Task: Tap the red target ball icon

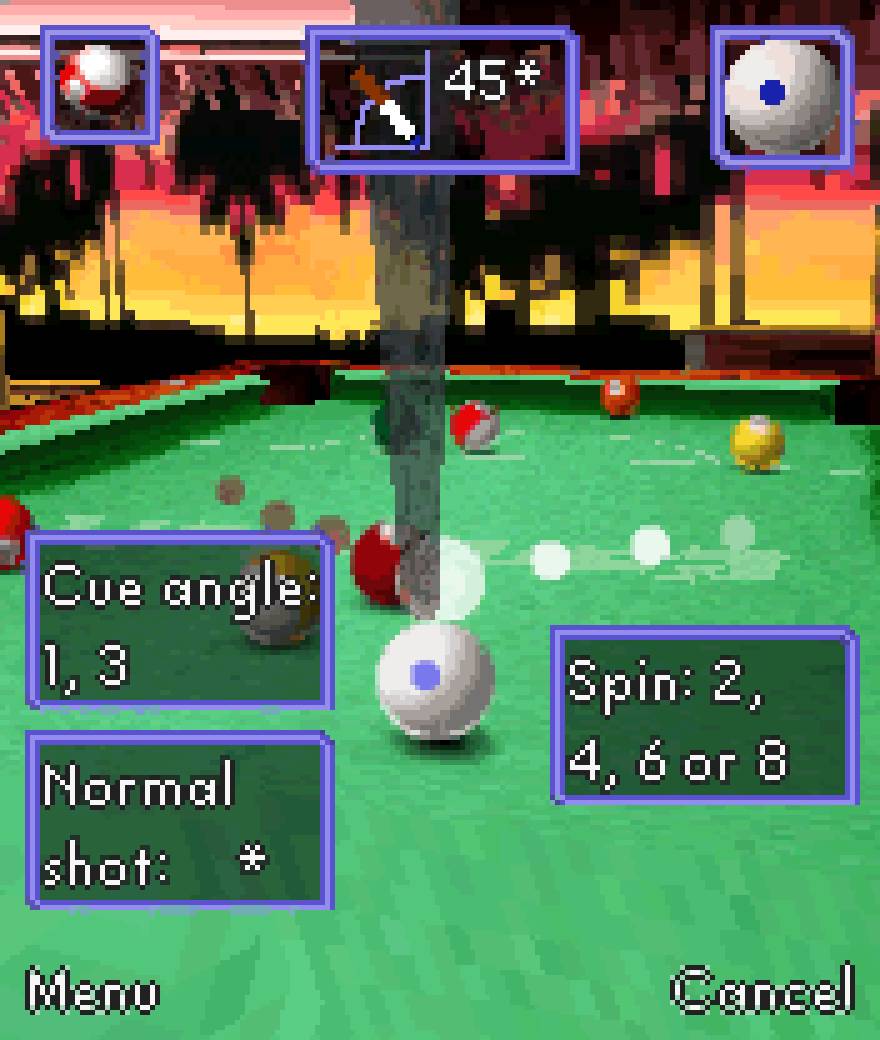Action: pos(99,85)
